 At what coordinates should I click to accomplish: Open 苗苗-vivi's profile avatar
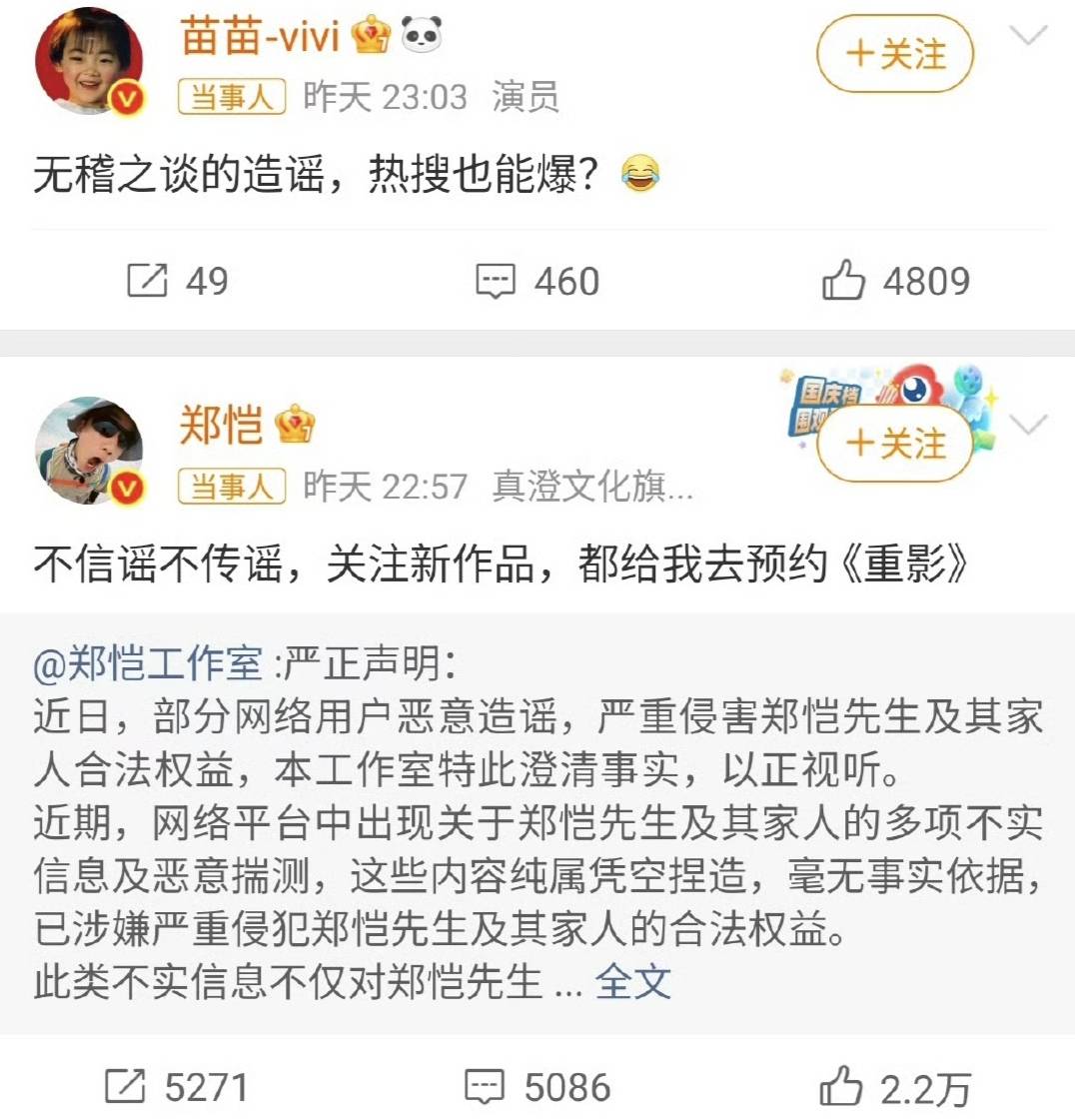(89, 62)
